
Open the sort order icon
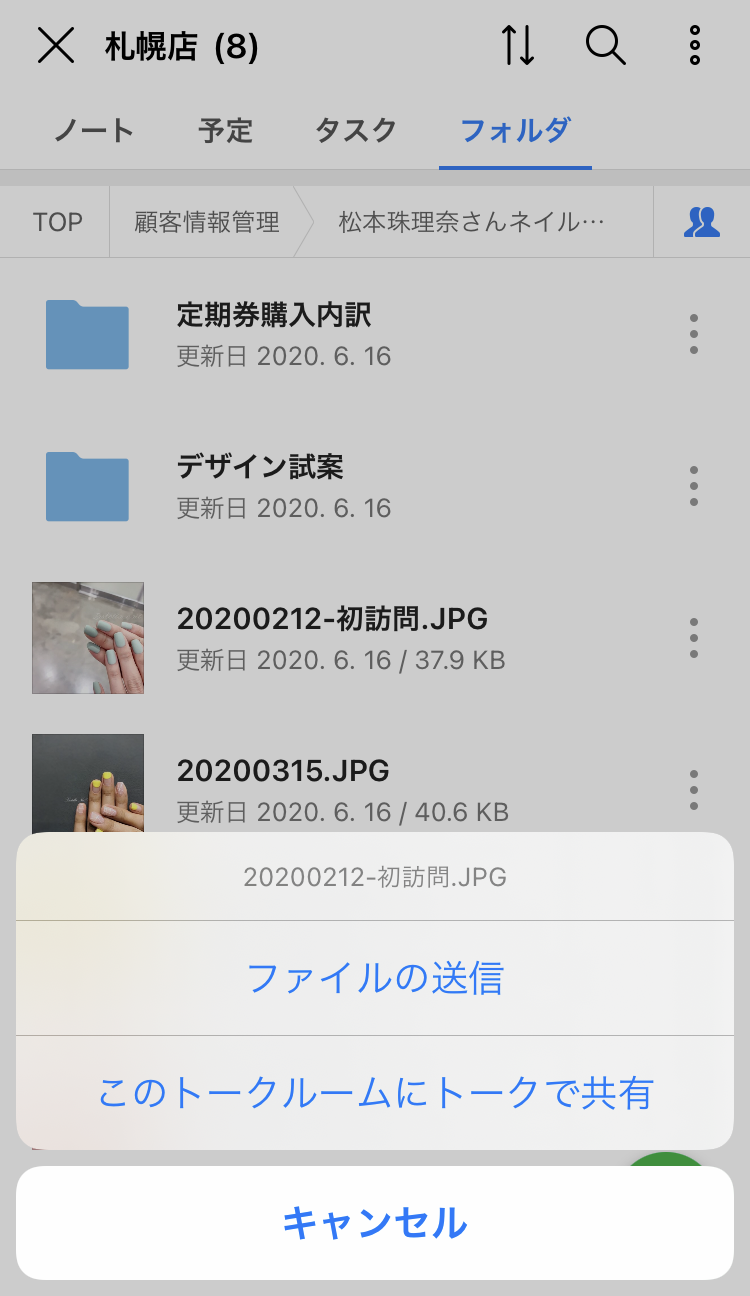(518, 46)
